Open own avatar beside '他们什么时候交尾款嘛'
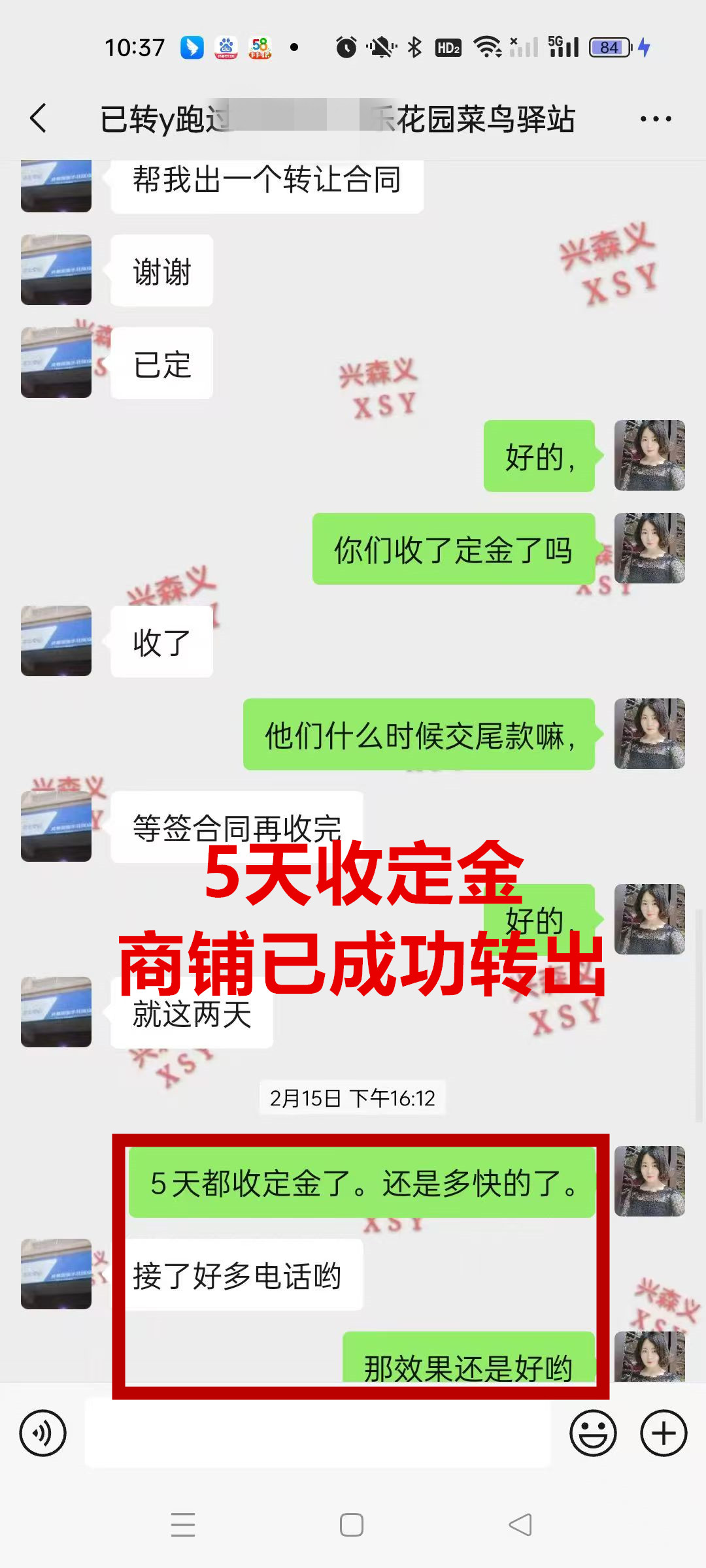This screenshot has width=706, height=1568. [649, 734]
